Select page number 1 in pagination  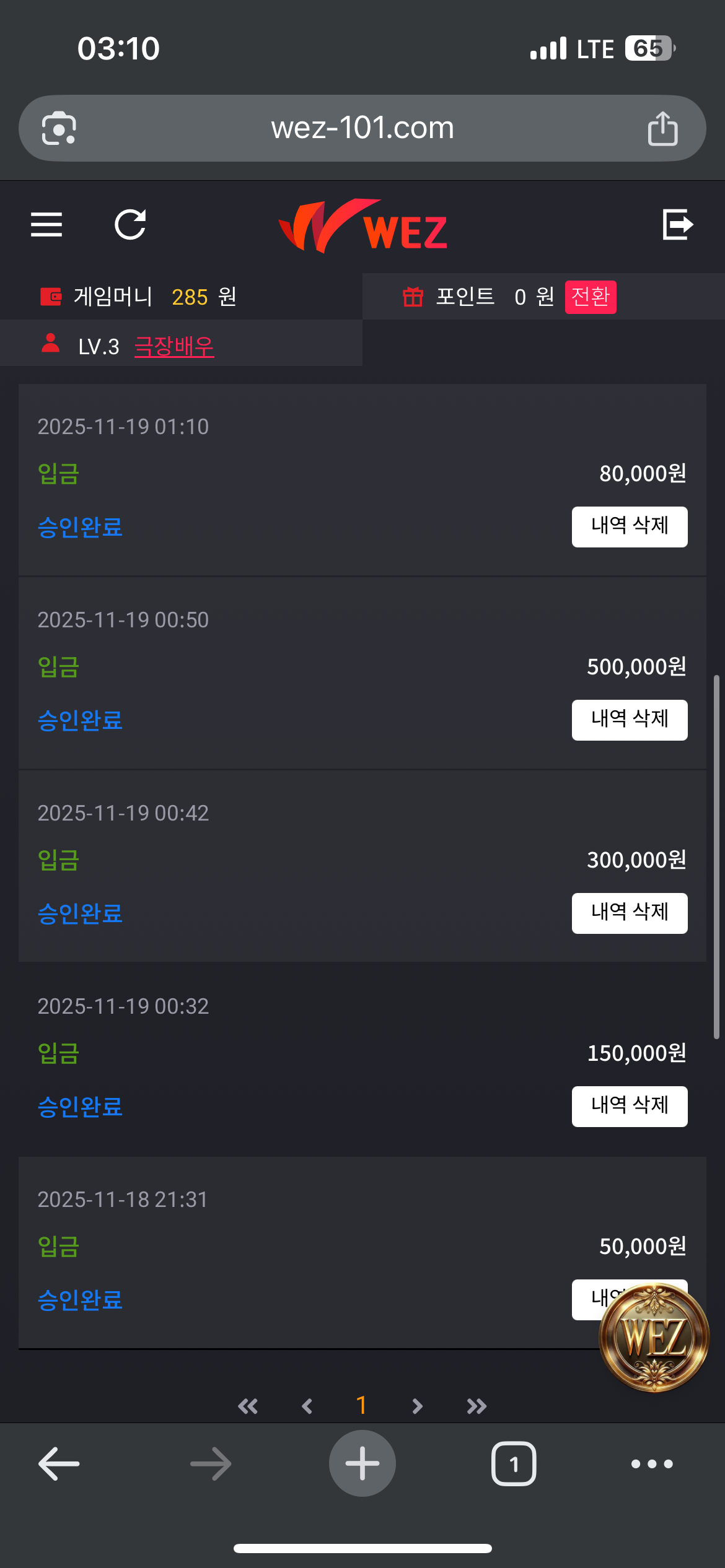tap(362, 1406)
